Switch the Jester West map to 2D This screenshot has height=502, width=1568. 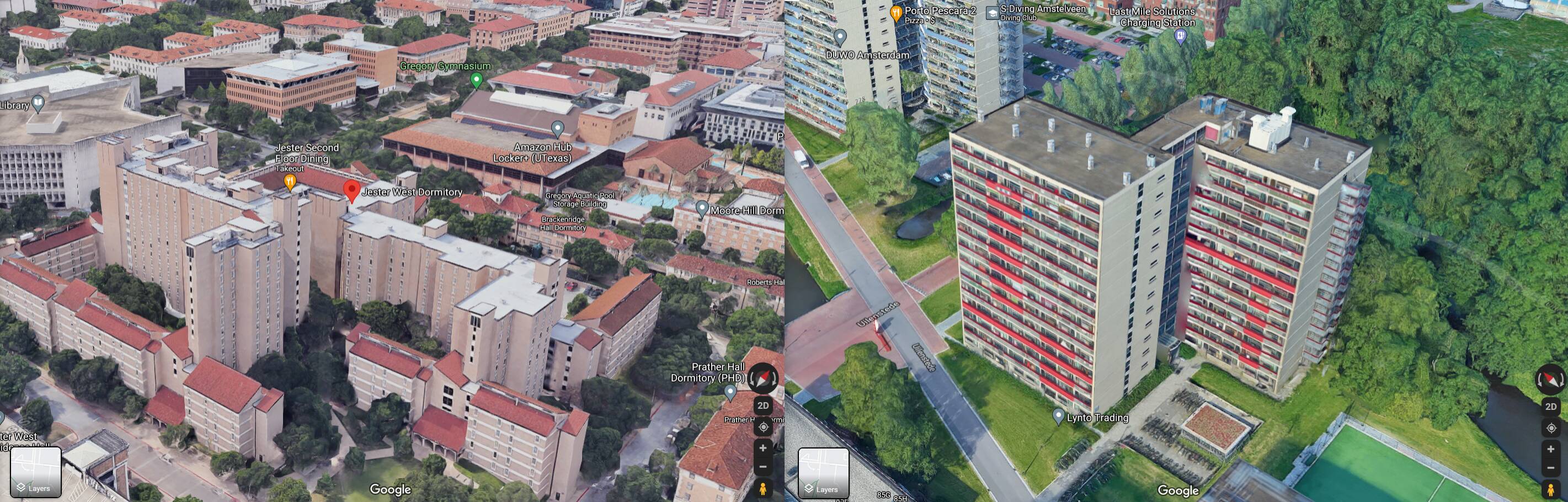tap(762, 405)
